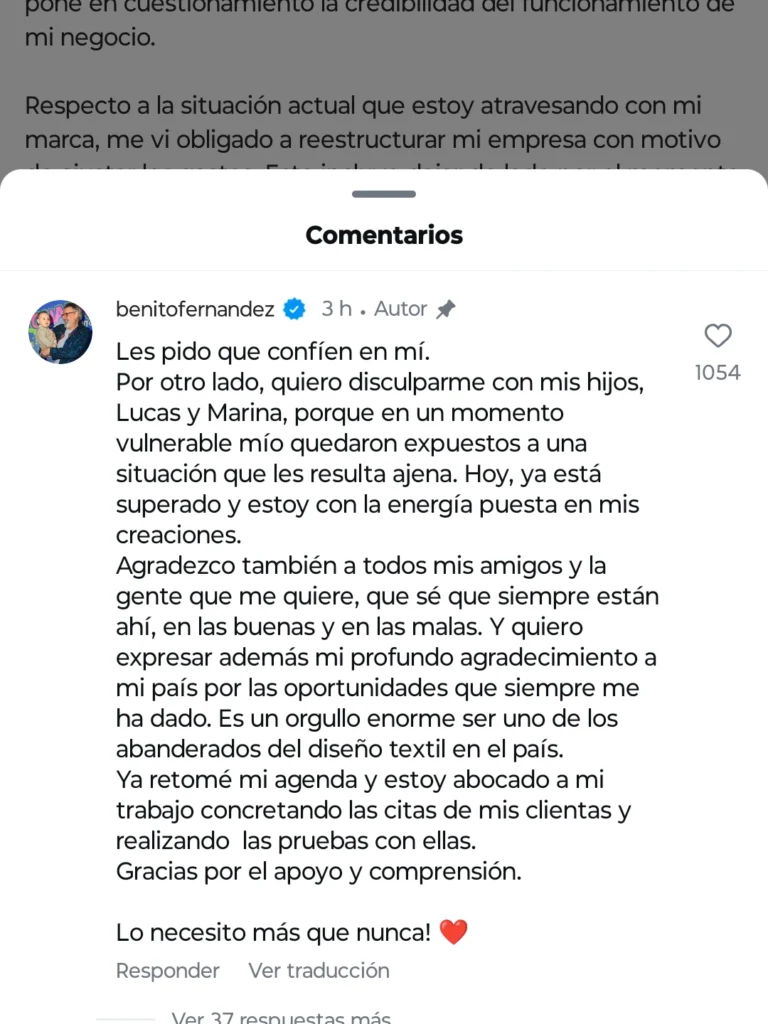Reply with Responder
The image size is (768, 1024).
click(x=167, y=970)
